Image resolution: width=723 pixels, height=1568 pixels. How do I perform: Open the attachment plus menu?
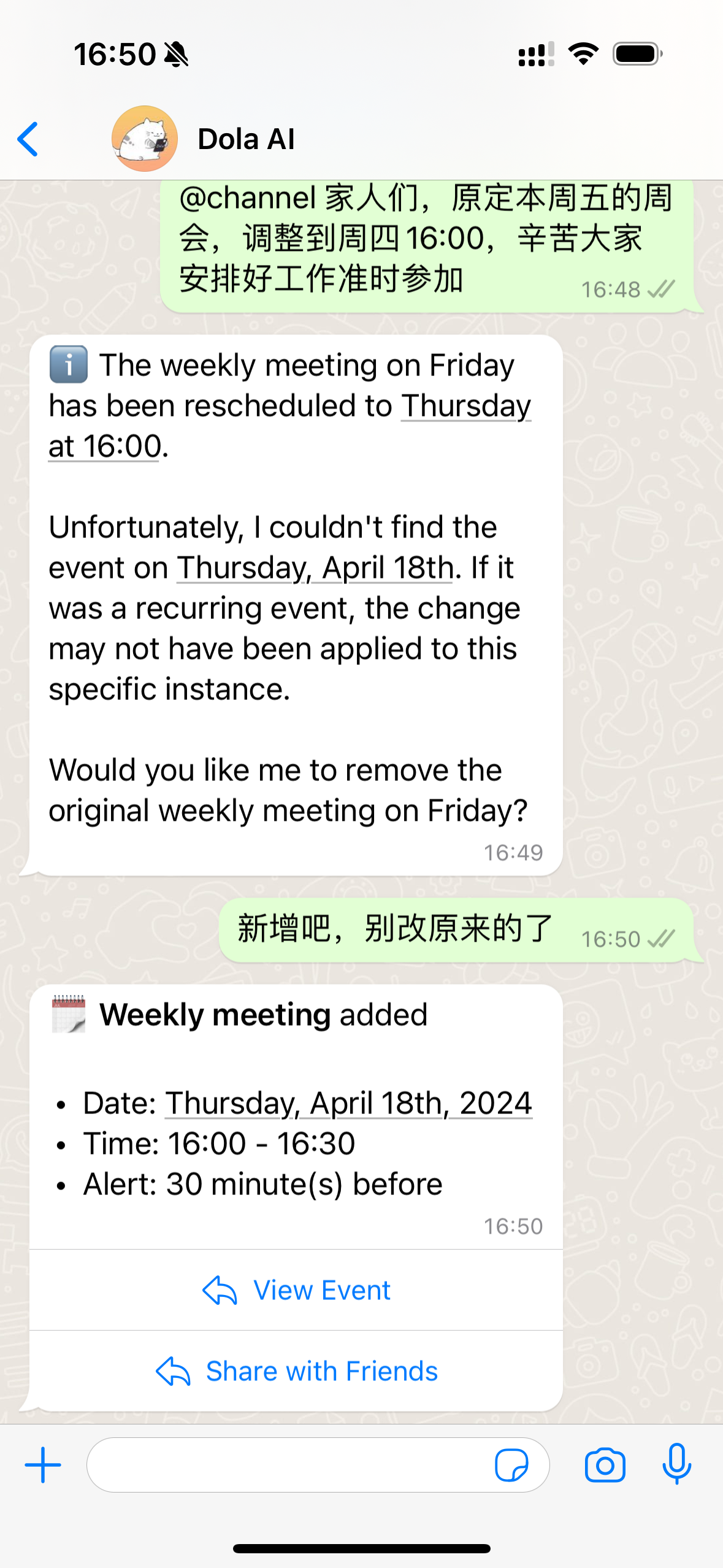coord(43,1465)
